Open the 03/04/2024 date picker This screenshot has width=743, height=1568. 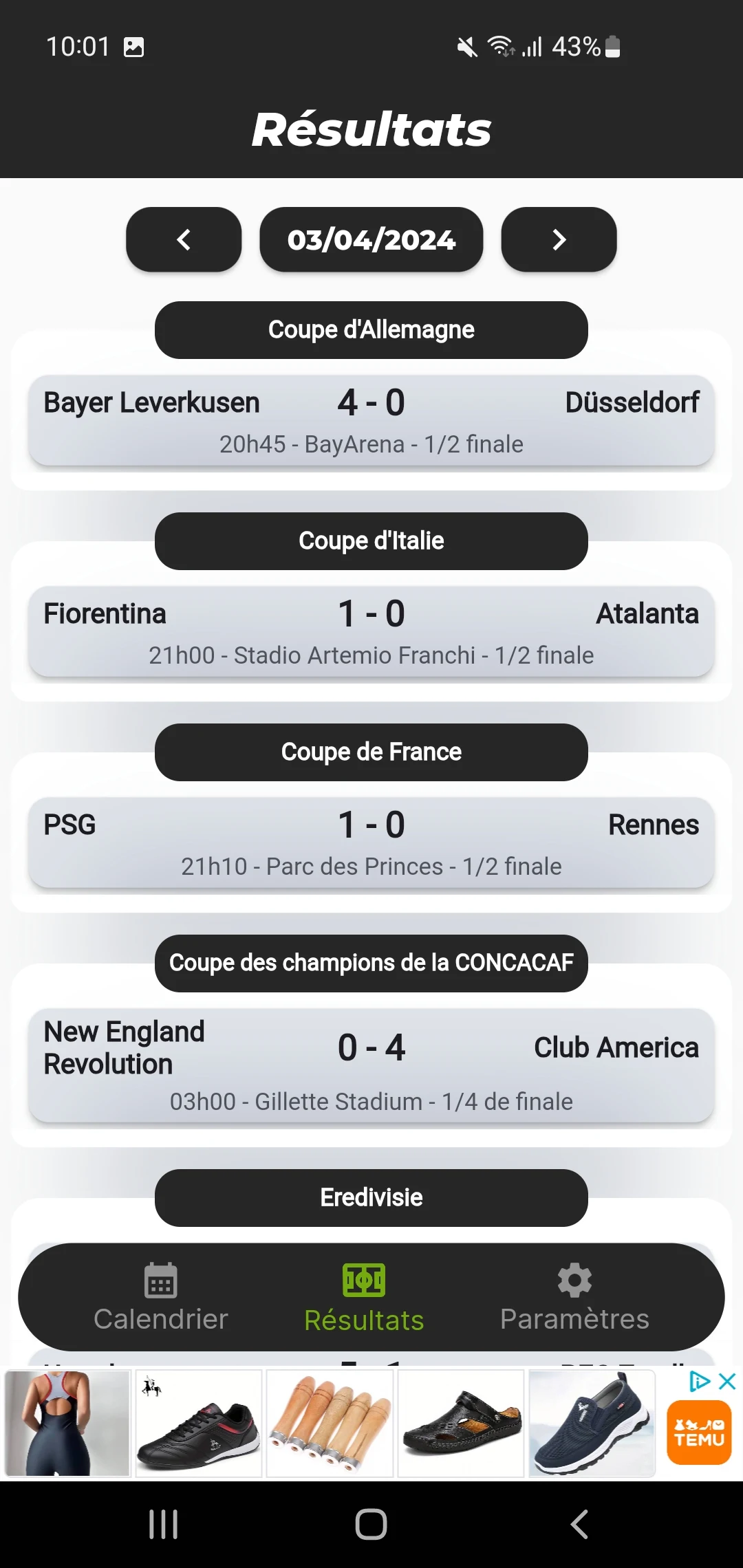coord(371,239)
